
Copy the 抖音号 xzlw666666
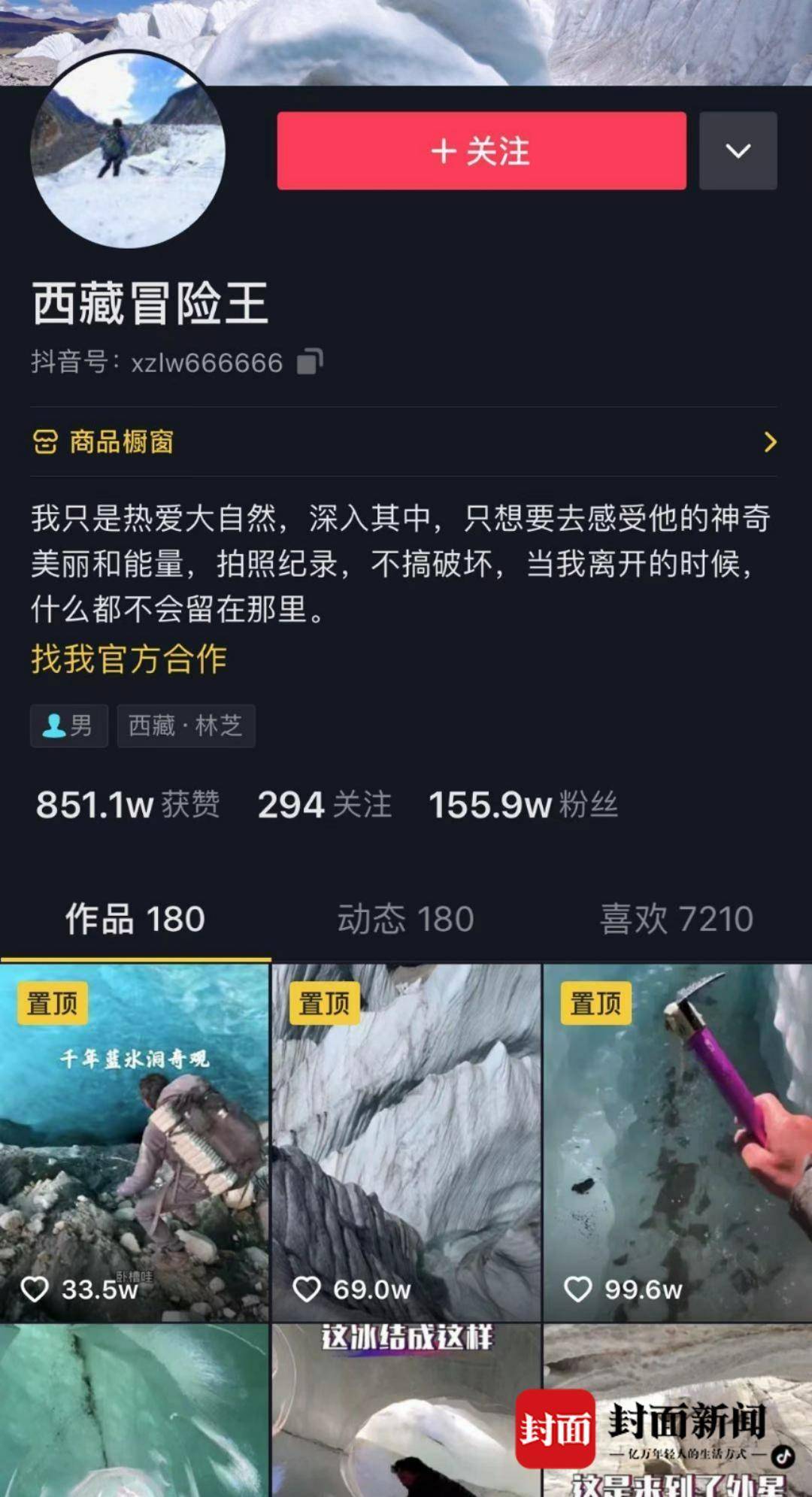pyautogui.click(x=309, y=362)
